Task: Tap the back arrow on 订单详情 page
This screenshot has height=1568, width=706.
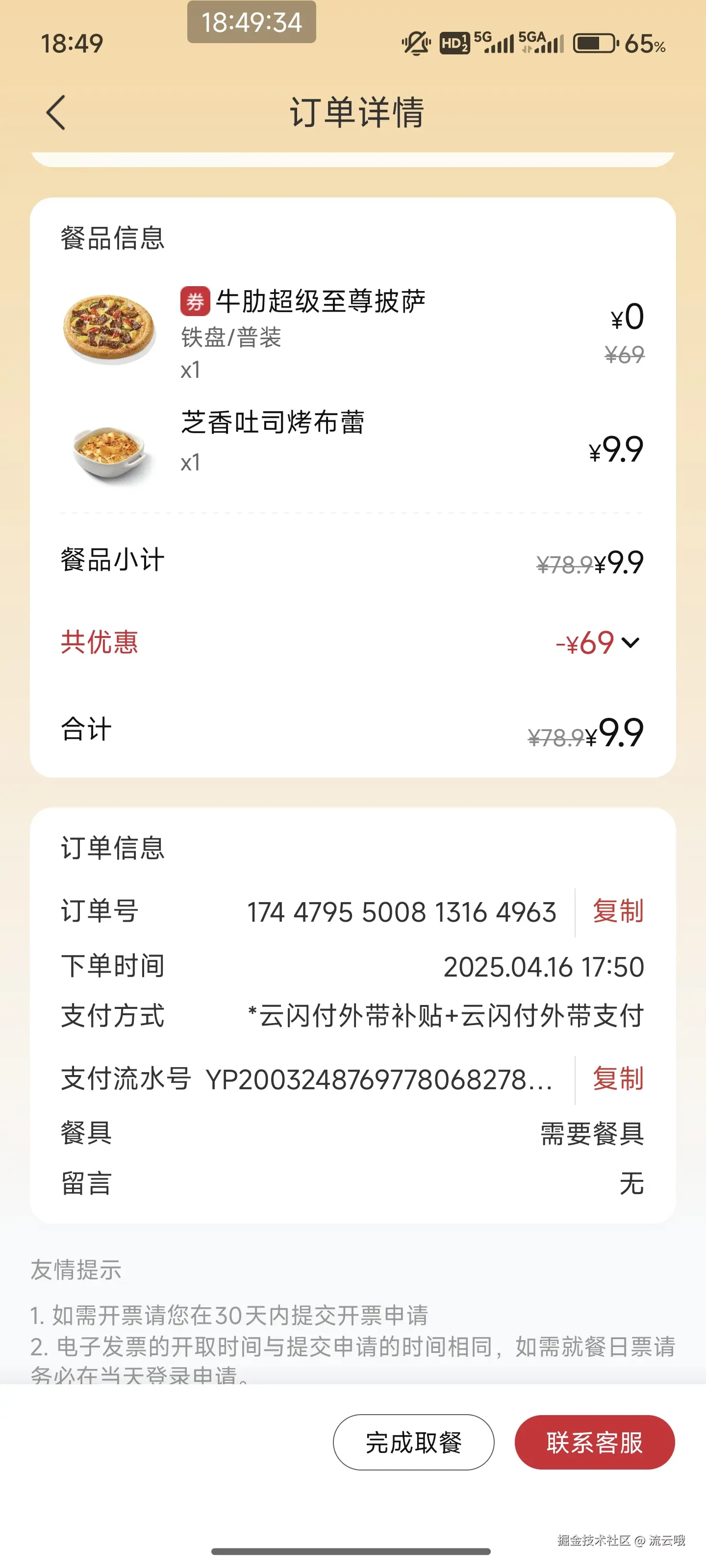Action: point(56,113)
